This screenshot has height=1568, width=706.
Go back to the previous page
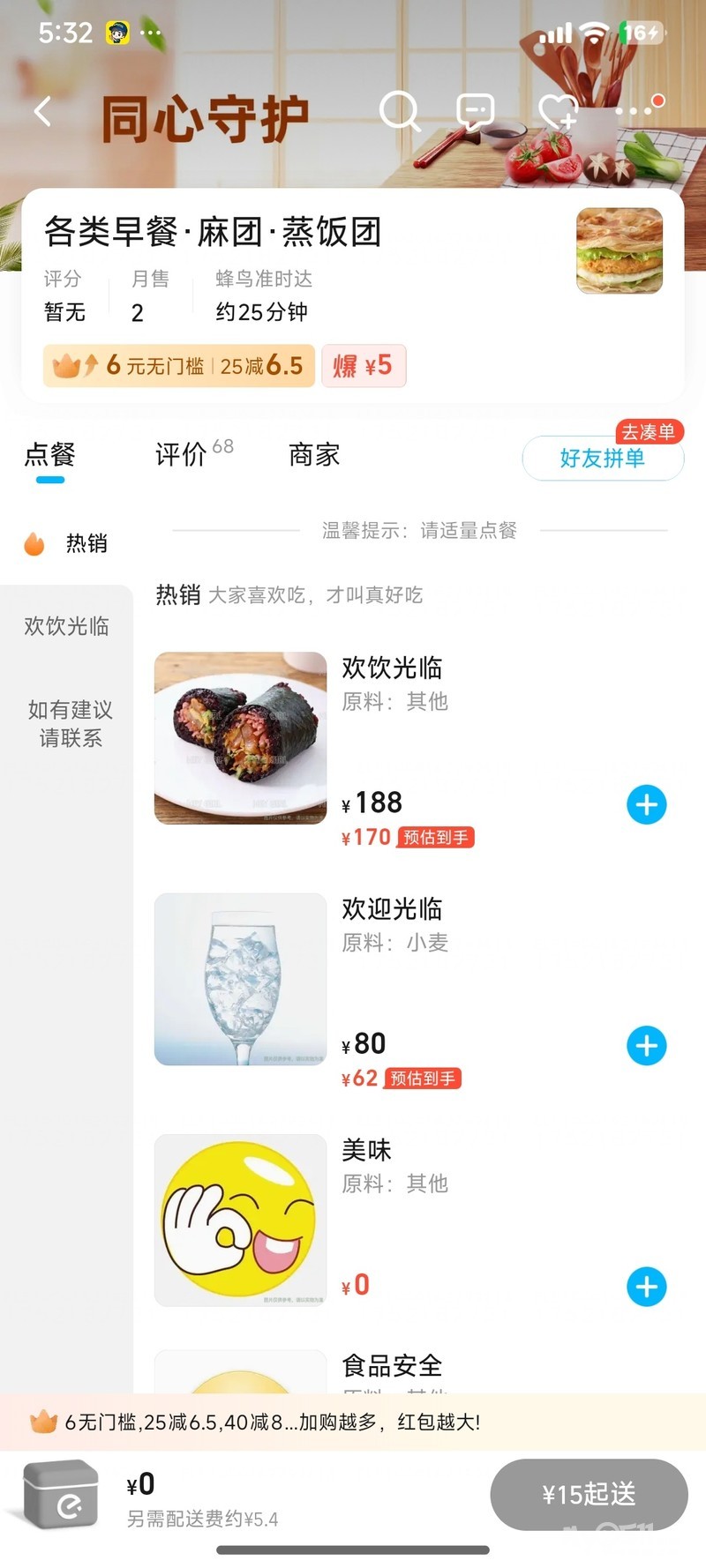[x=42, y=112]
